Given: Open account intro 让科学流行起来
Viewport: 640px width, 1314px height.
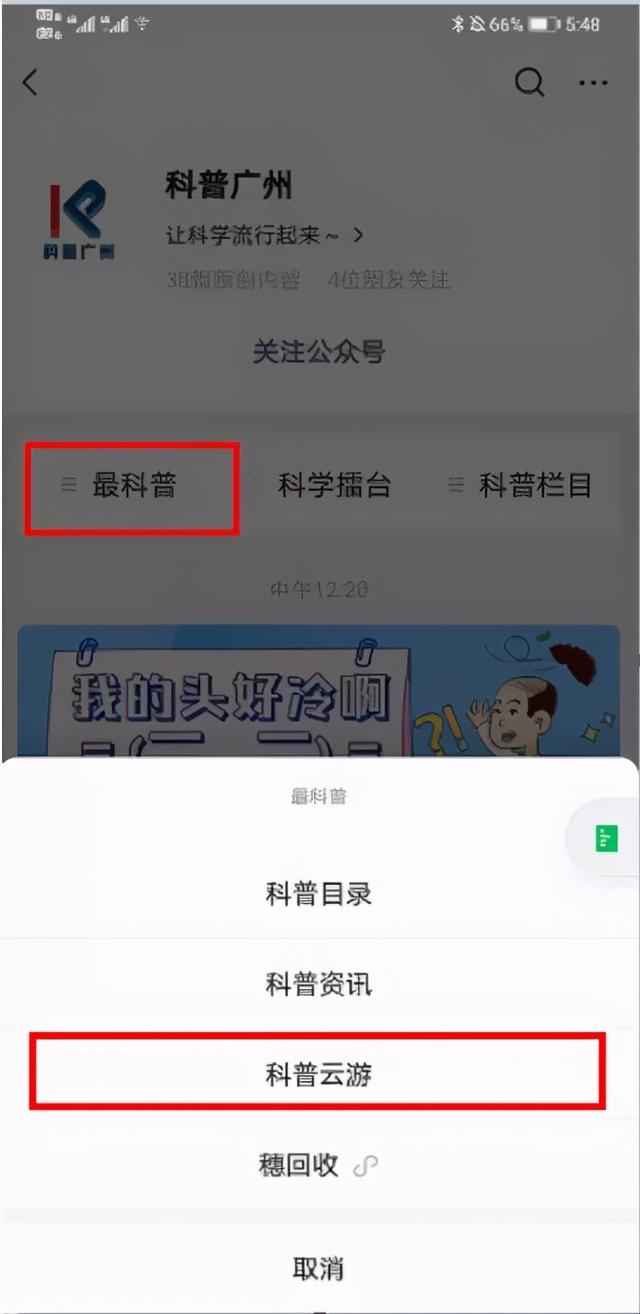Looking at the screenshot, I should pos(264,236).
